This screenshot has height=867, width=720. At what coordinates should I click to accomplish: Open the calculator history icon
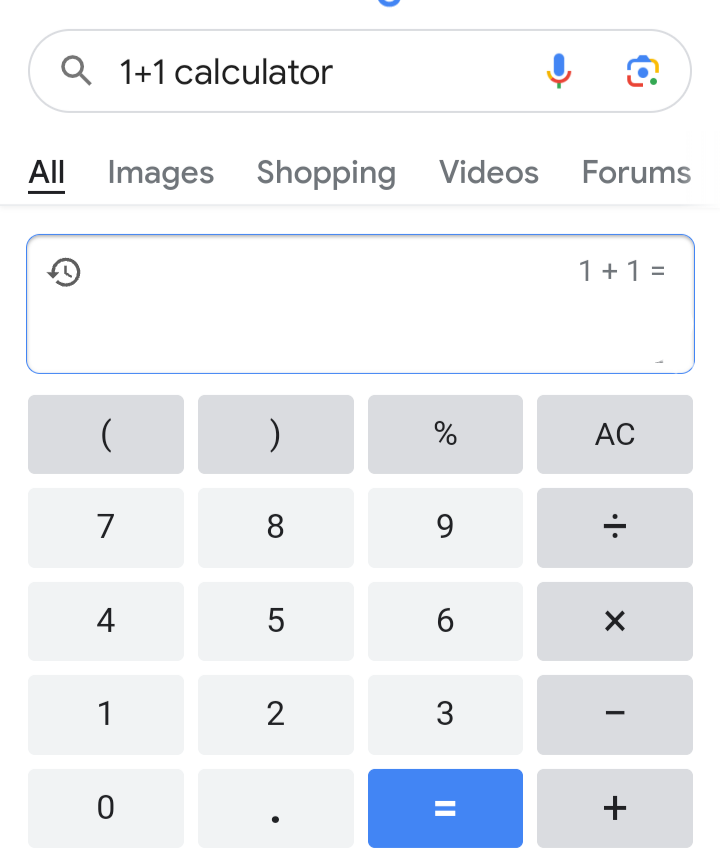coord(65,272)
